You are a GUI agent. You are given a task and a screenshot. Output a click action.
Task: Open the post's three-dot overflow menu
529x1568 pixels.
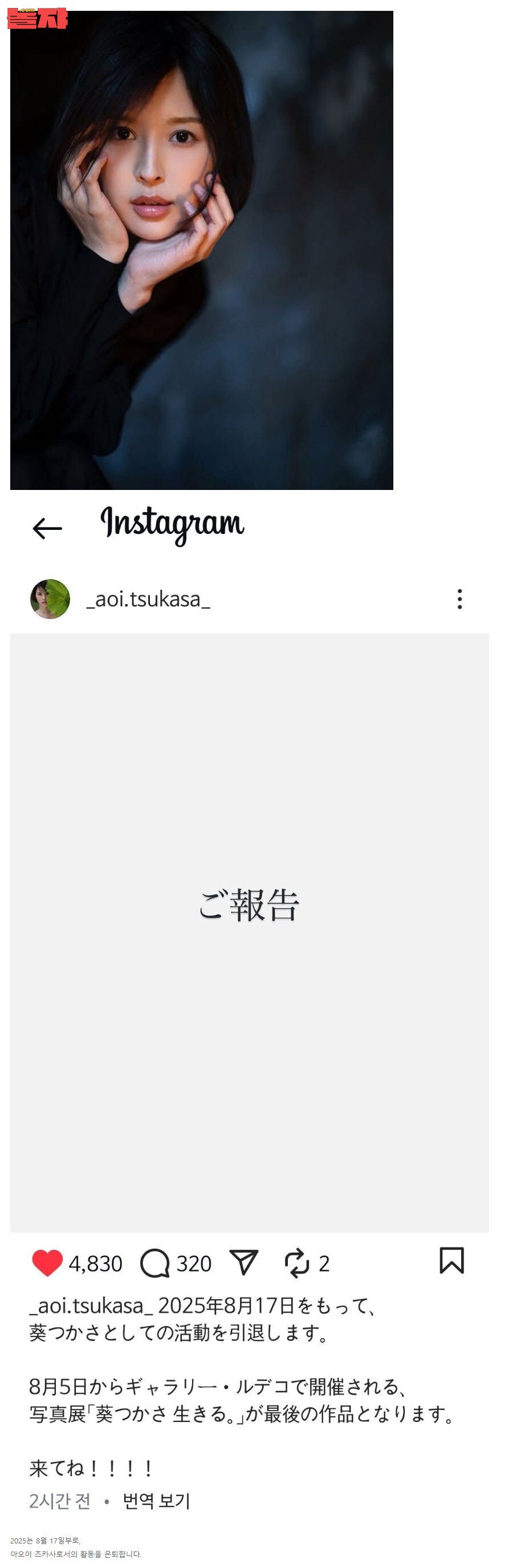click(x=459, y=599)
